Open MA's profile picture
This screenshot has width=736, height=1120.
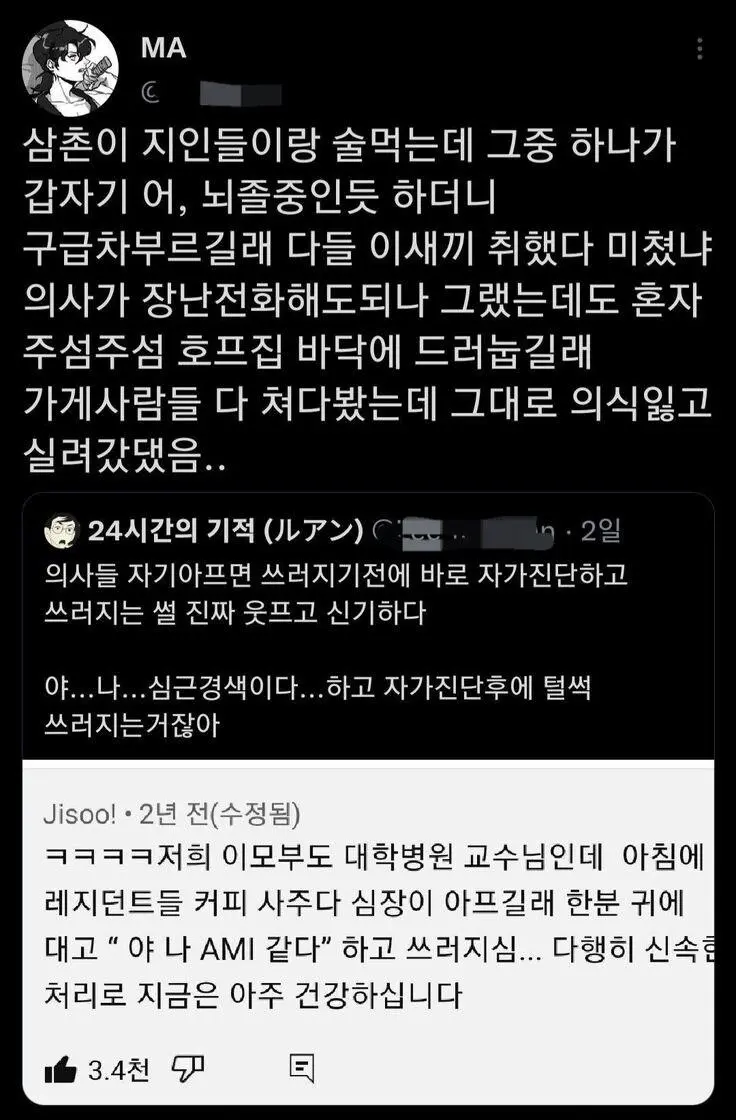tap(70, 67)
